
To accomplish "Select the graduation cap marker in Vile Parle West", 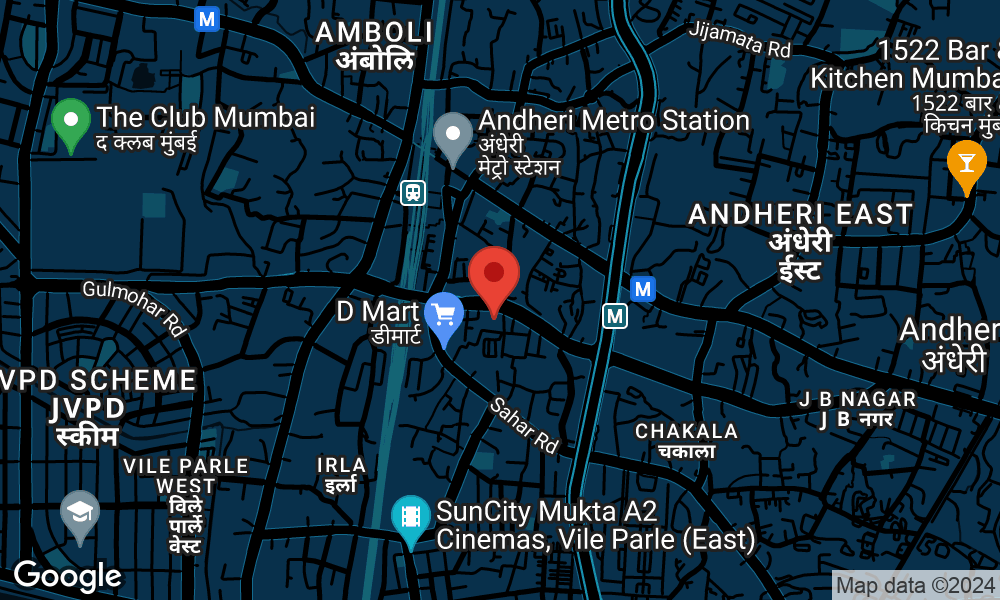I will click(79, 512).
